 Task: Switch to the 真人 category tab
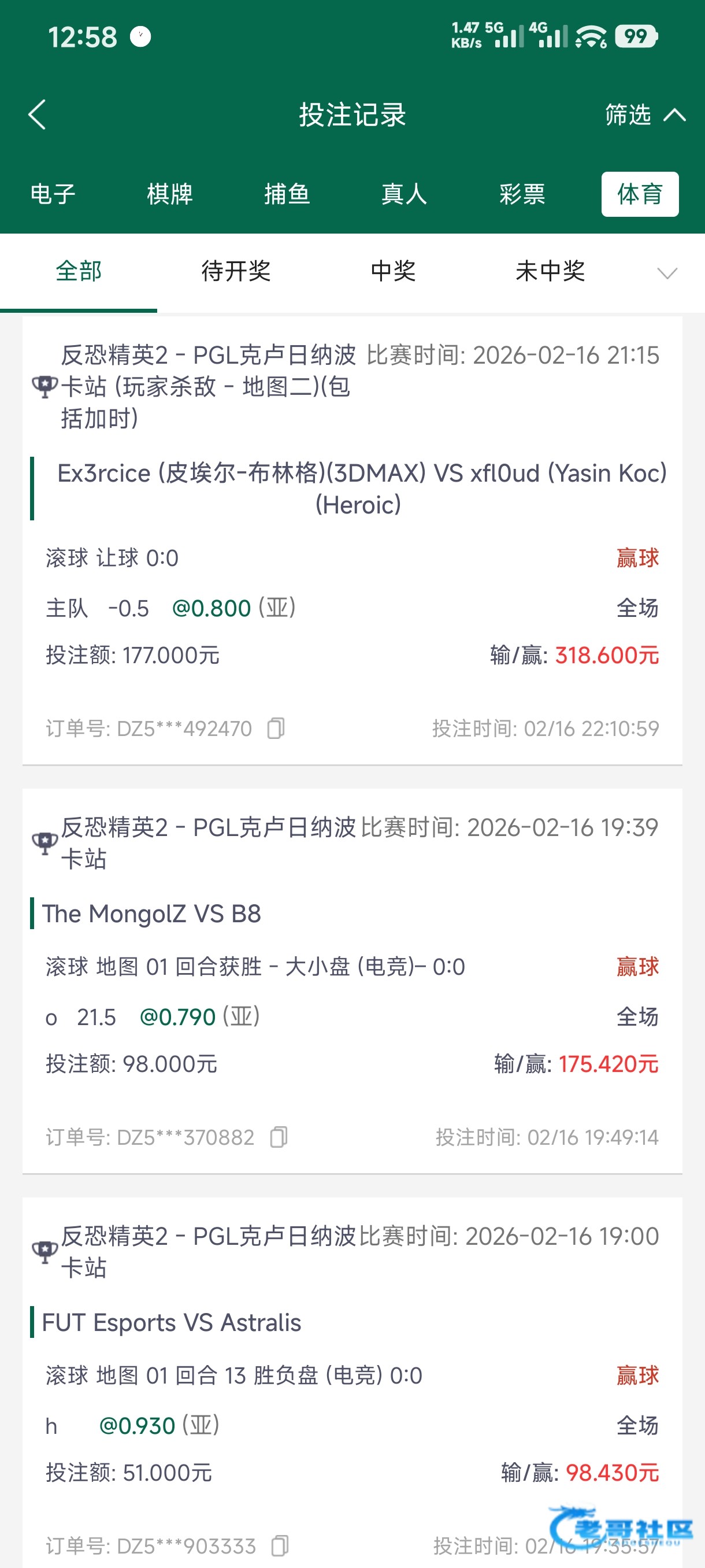405,194
